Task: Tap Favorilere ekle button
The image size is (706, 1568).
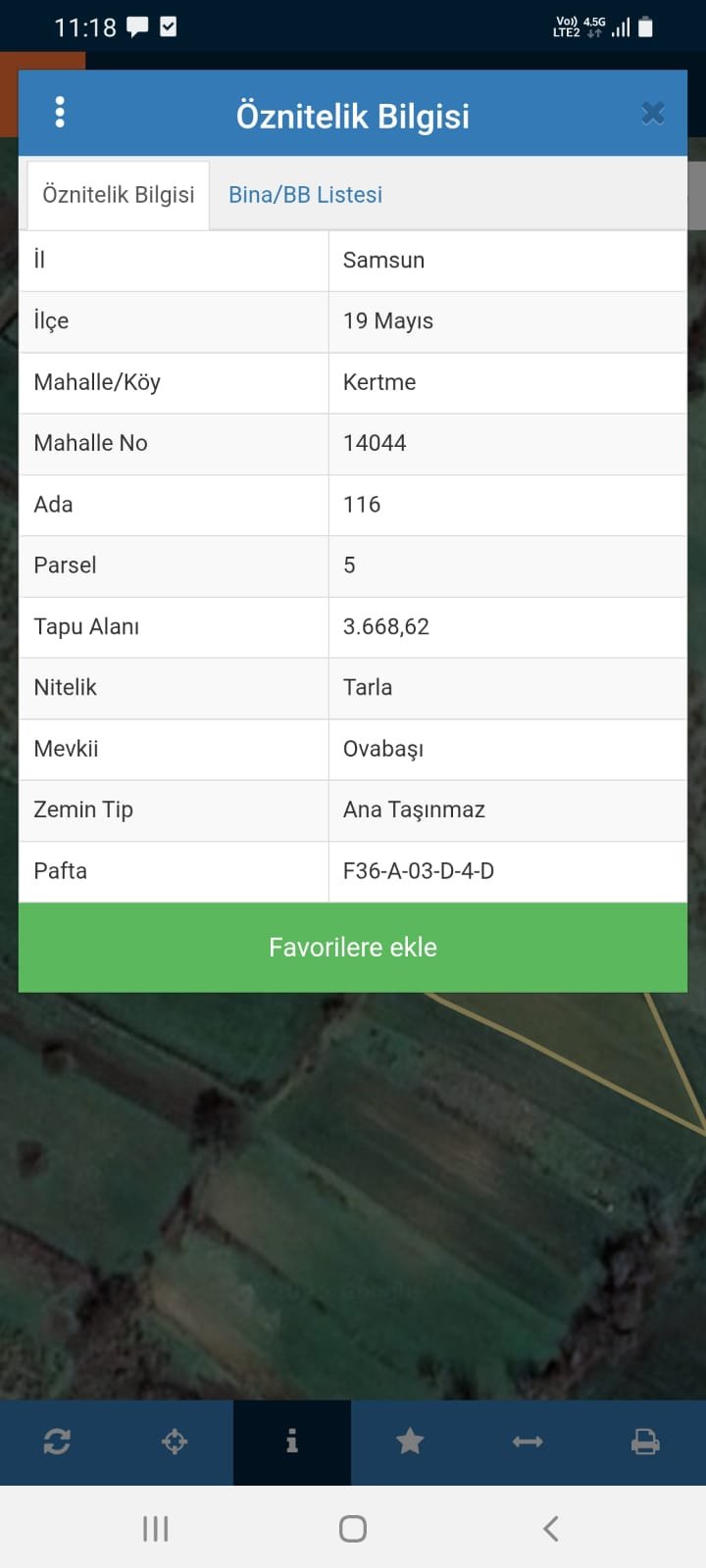Action: [x=353, y=948]
